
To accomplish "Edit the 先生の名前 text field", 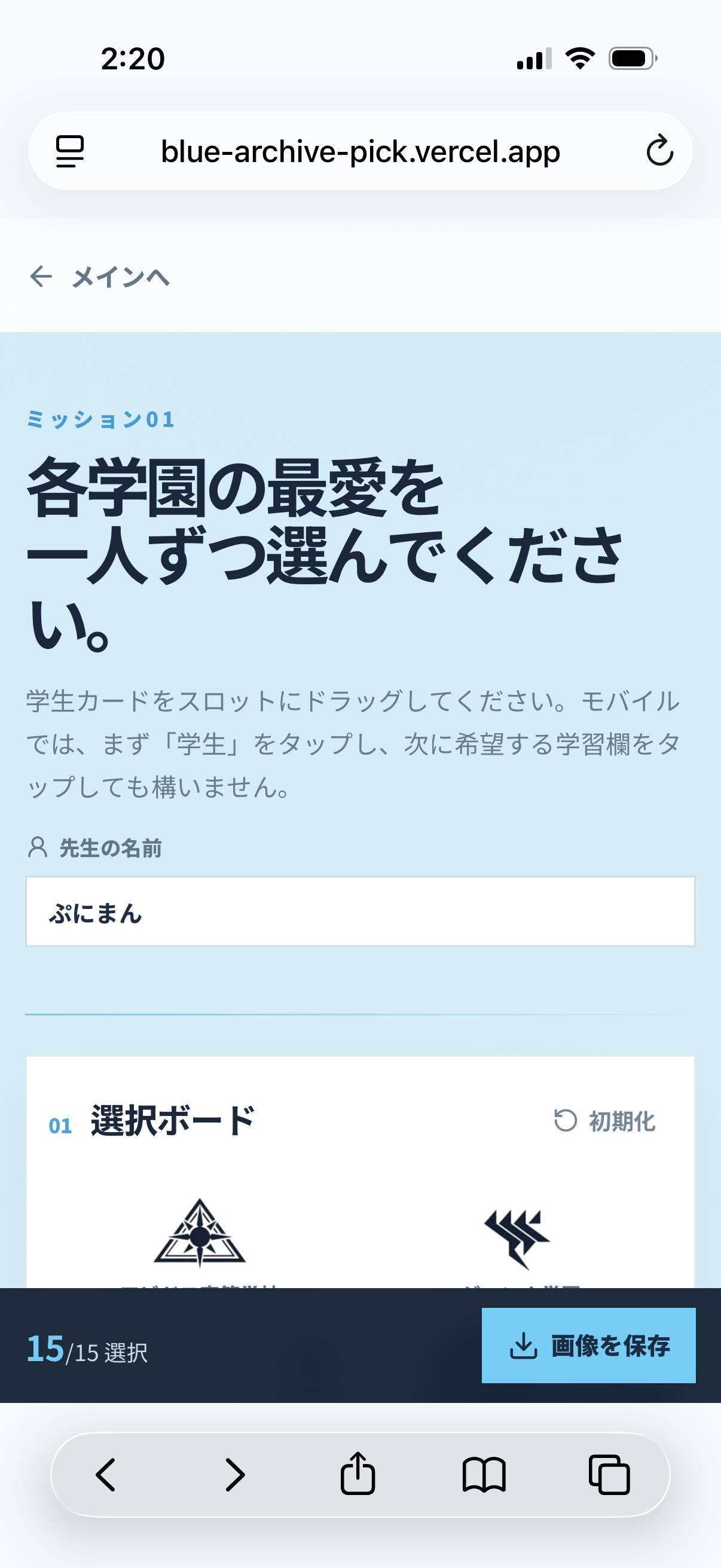I will 360,911.
